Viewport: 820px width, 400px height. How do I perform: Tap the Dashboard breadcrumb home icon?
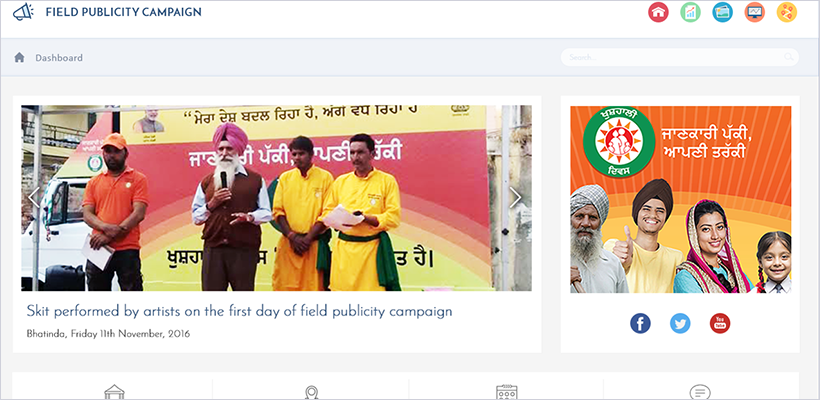point(19,58)
